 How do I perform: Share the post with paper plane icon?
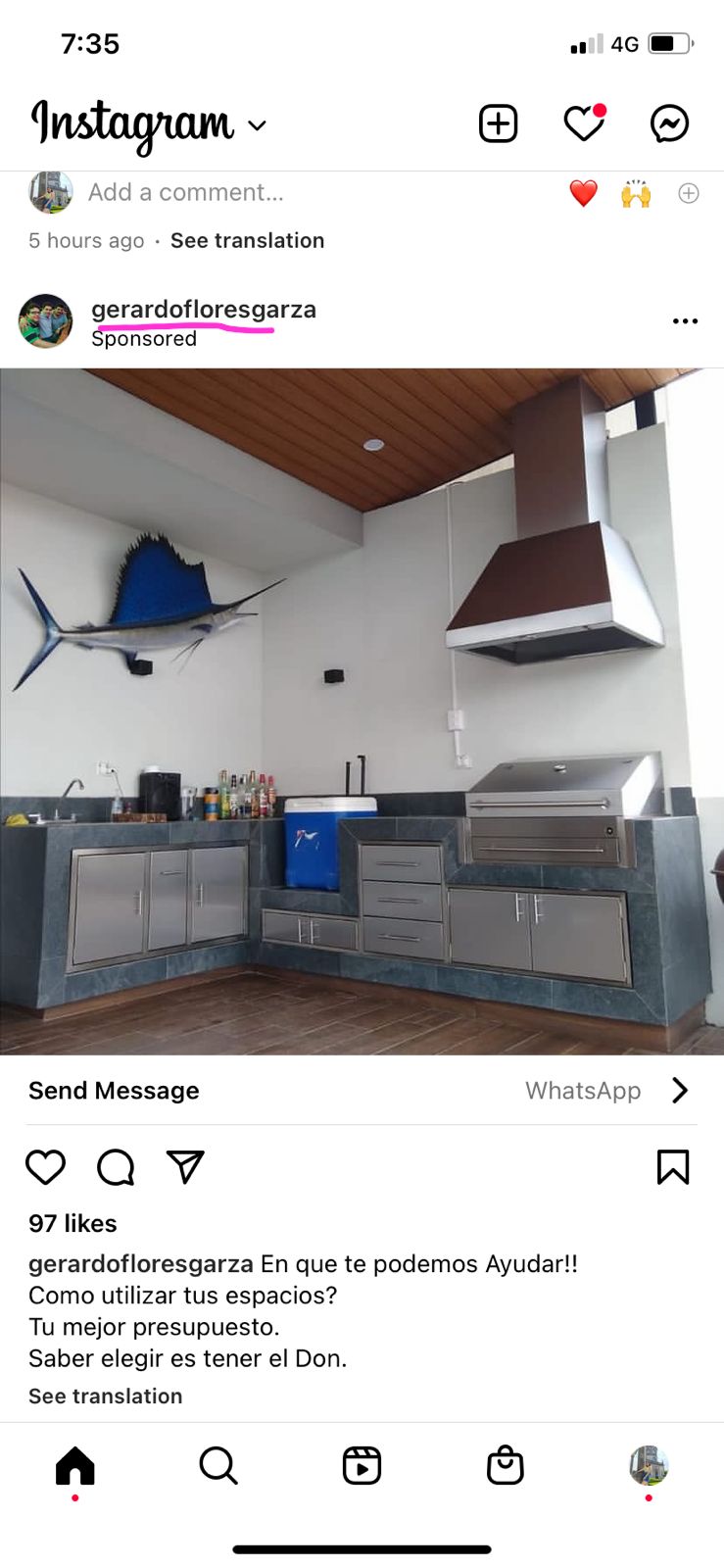pos(185,1166)
